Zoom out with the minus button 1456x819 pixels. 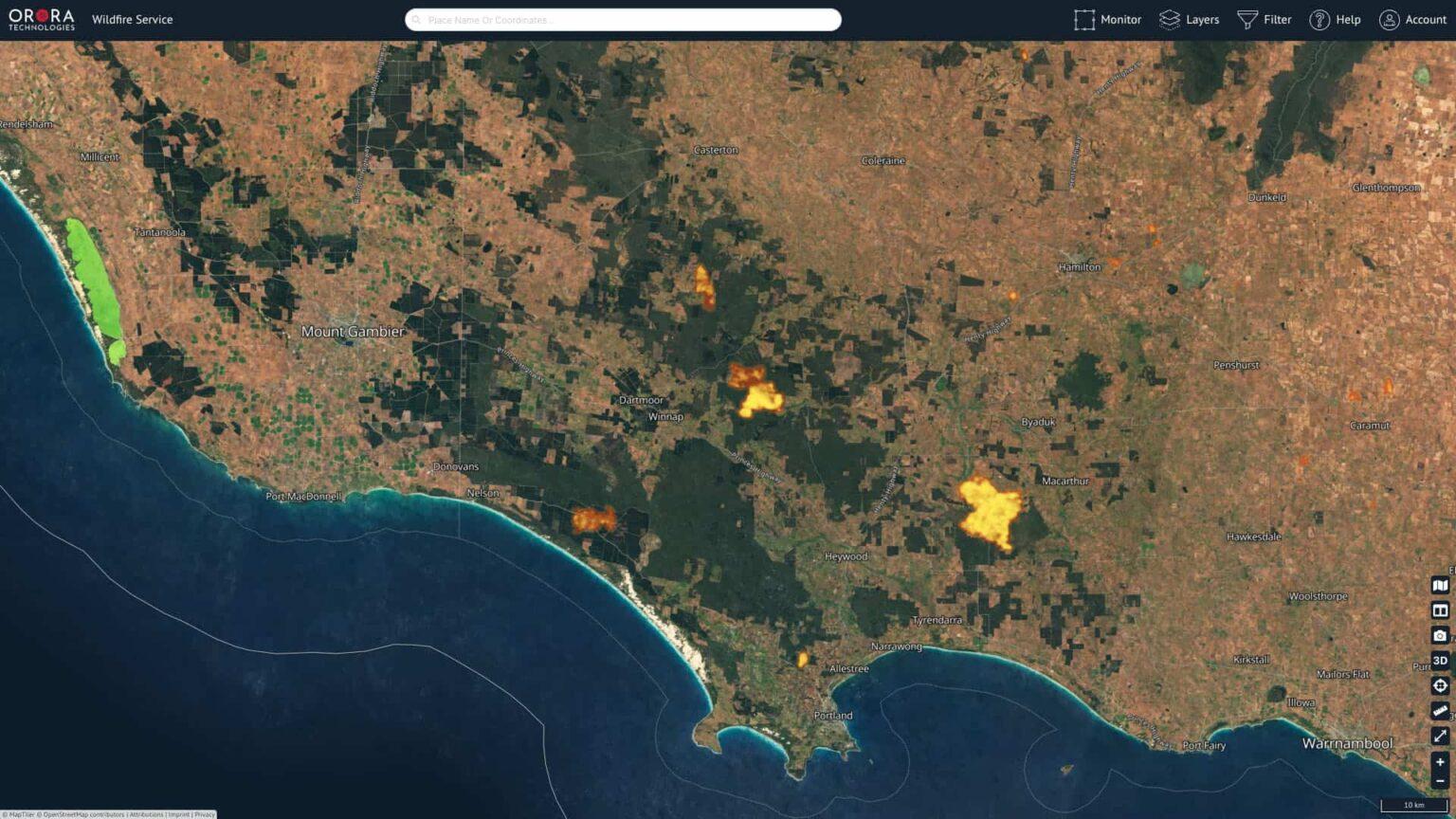[1440, 781]
